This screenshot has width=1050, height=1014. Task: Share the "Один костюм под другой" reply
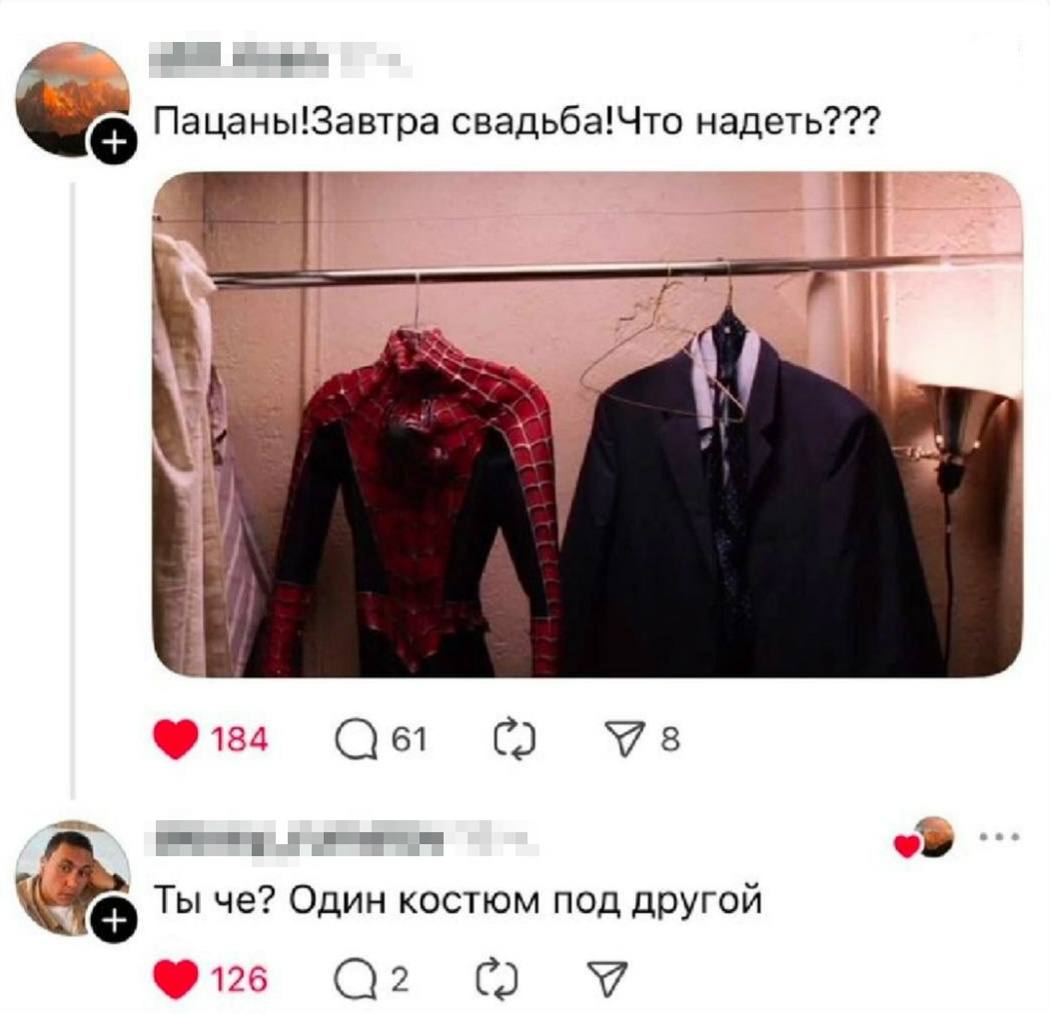pos(611,980)
